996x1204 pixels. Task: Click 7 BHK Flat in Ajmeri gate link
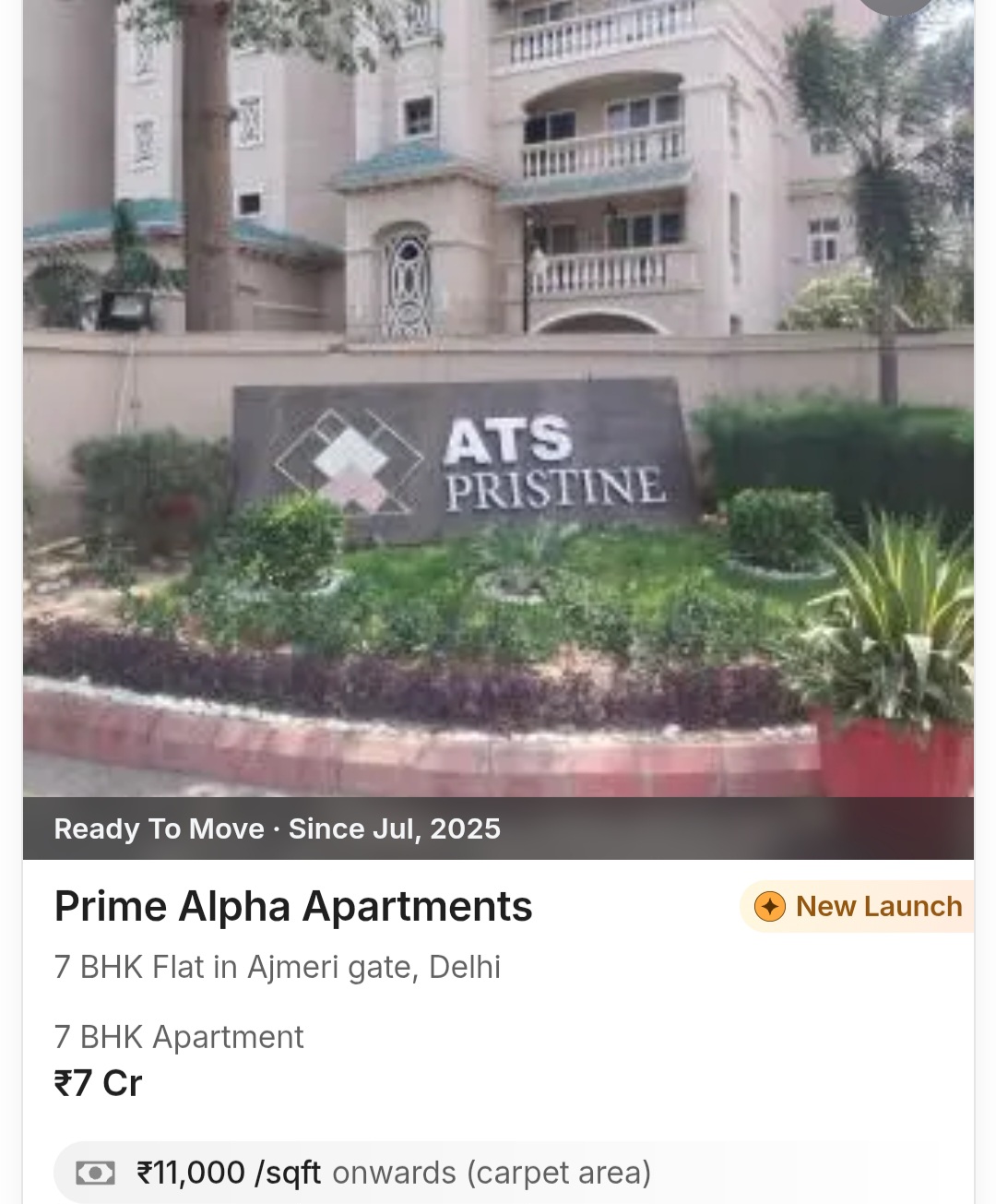click(x=277, y=966)
